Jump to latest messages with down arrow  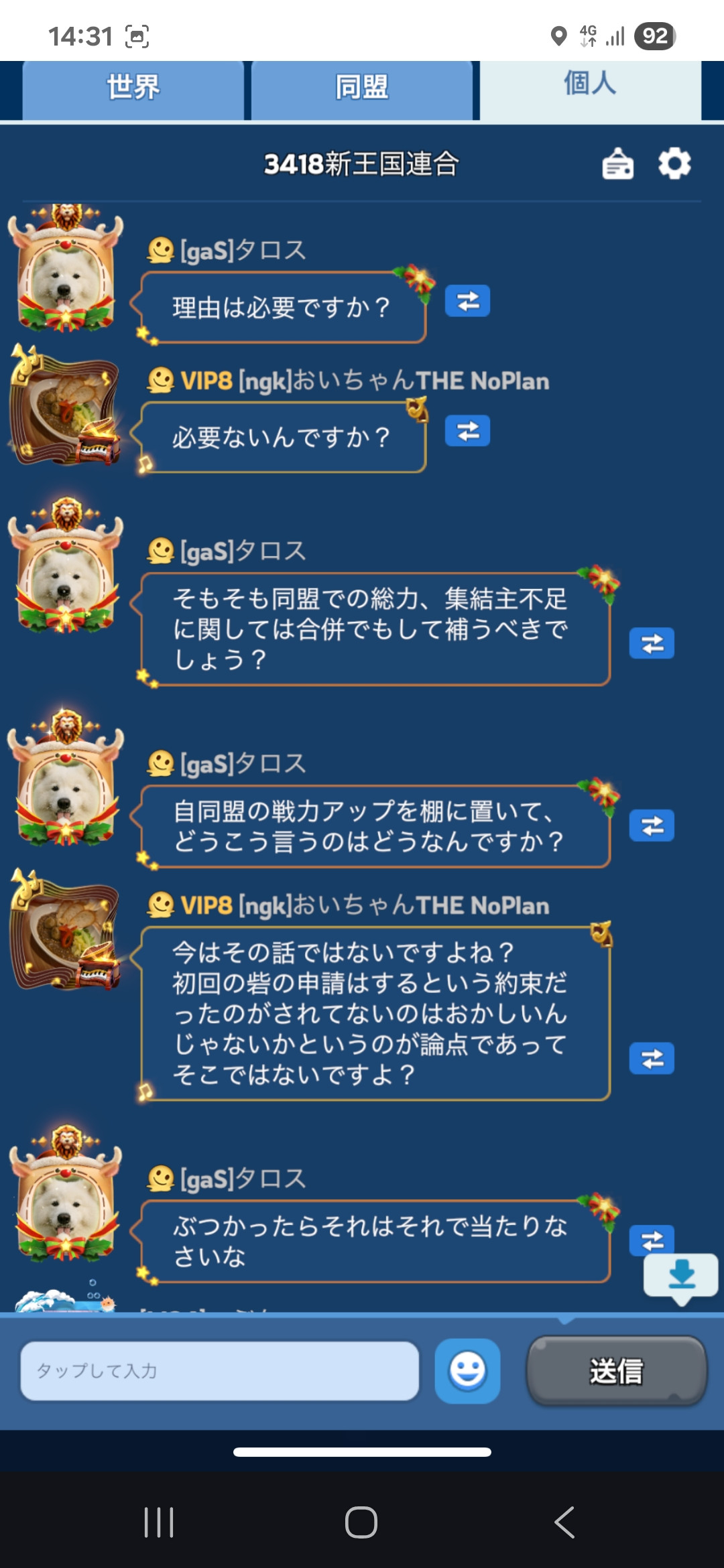point(681,1277)
